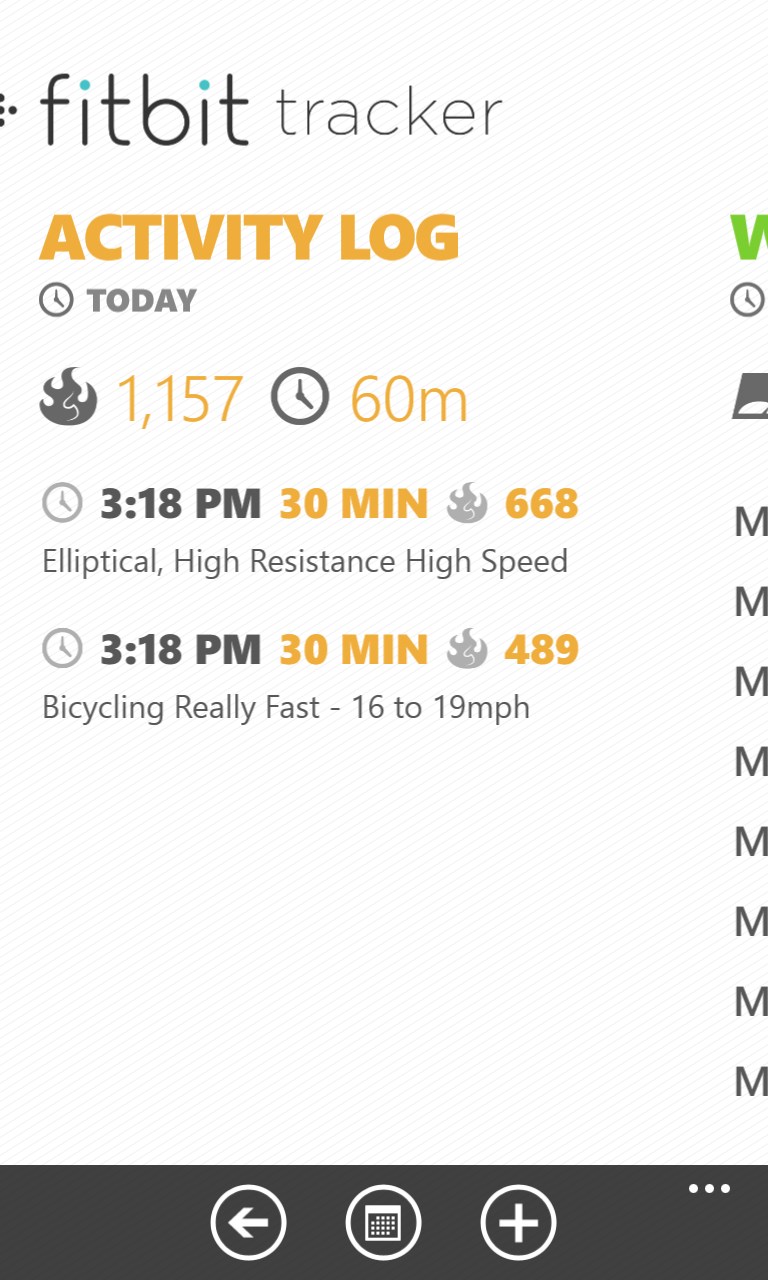The image size is (768, 1280).
Task: Open the calendar date picker in the app bar
Action: pyautogui.click(x=384, y=1222)
